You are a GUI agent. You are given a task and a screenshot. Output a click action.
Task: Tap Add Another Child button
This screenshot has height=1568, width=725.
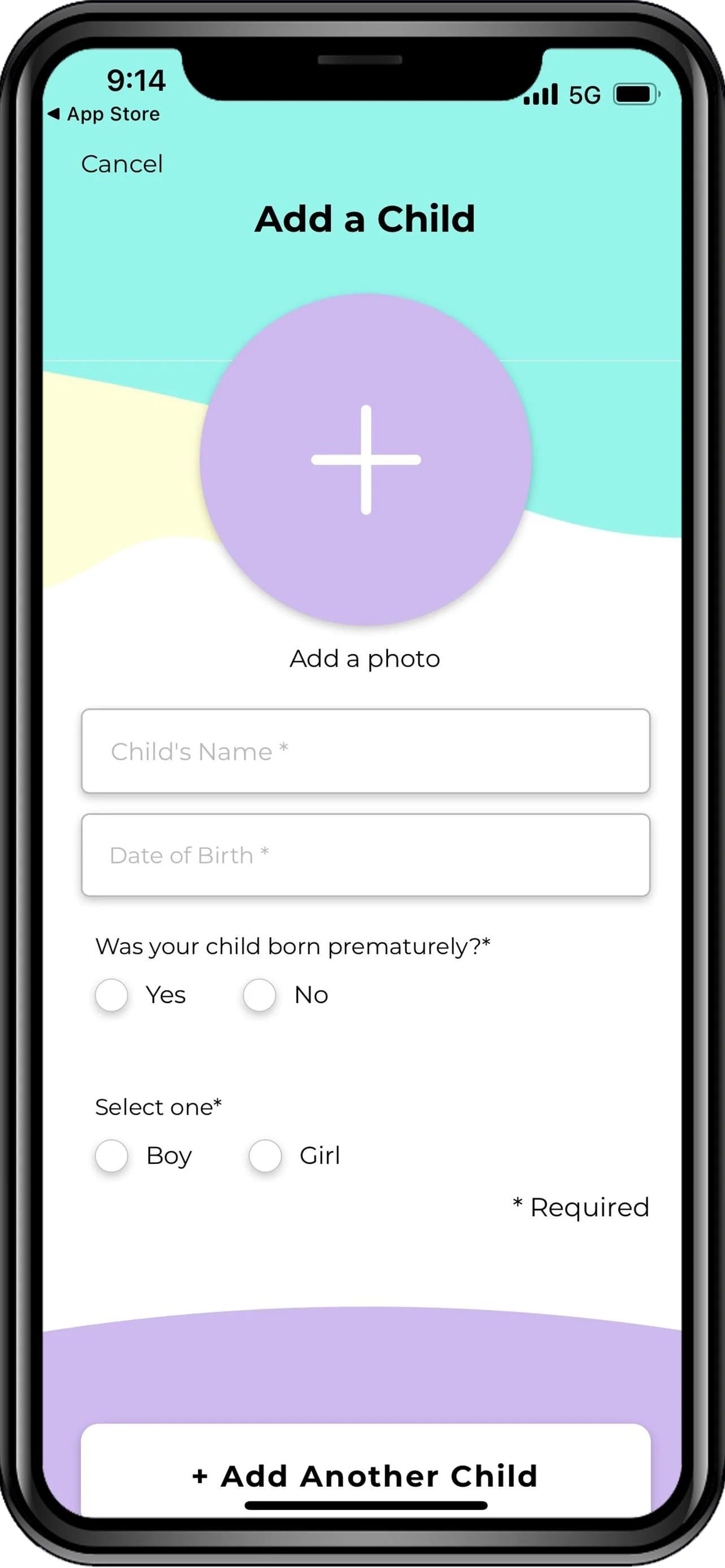click(x=365, y=1475)
